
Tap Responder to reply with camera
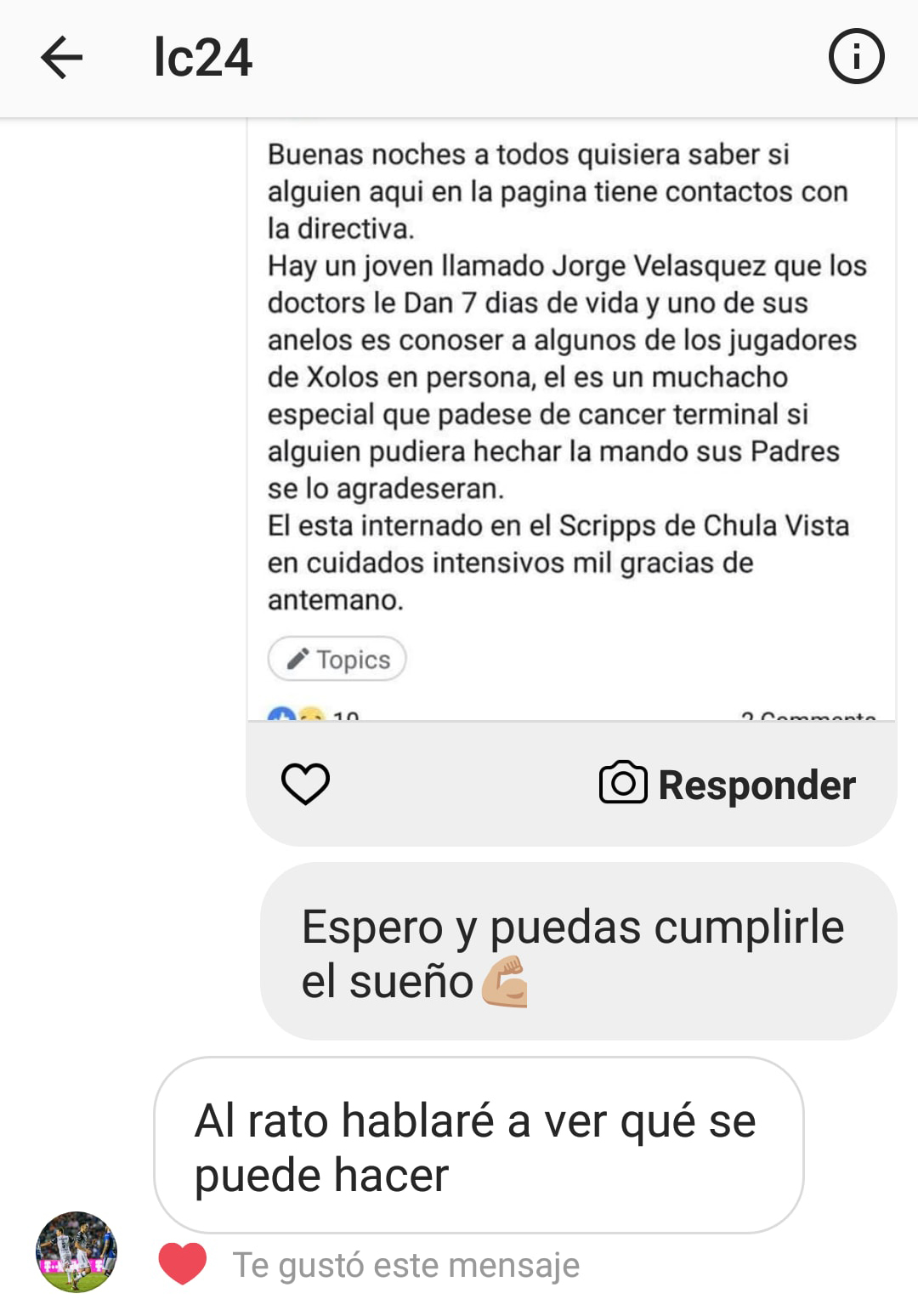click(728, 784)
